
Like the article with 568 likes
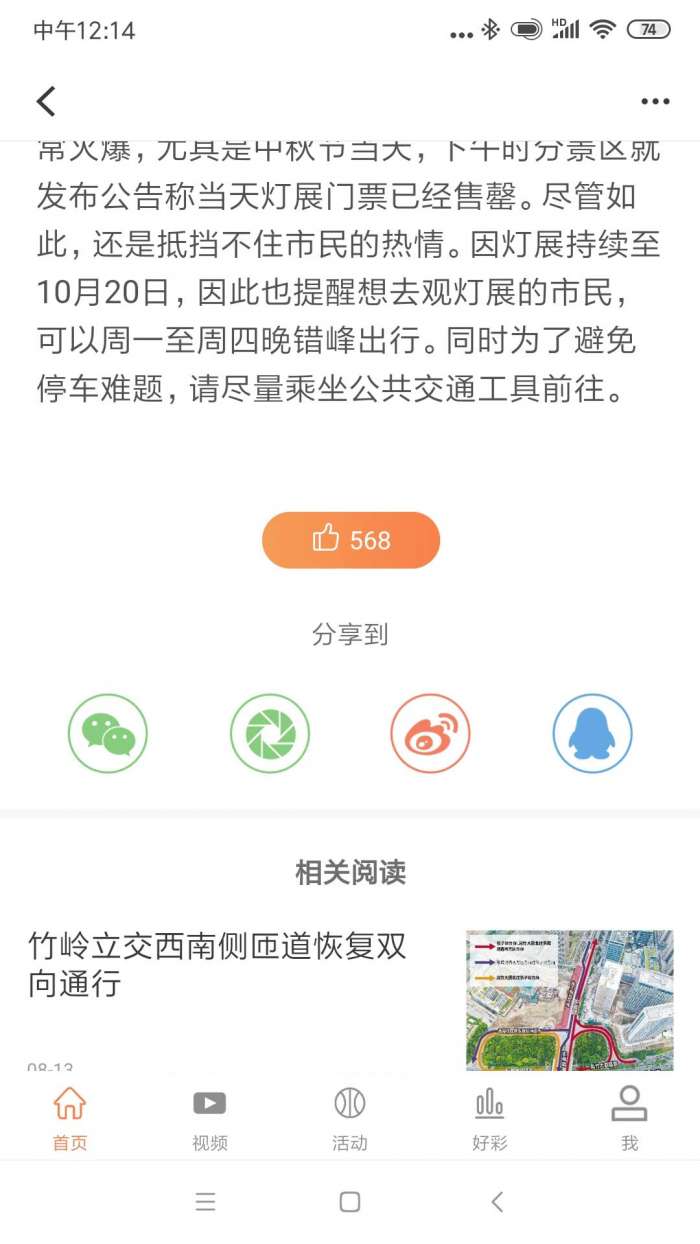coord(351,540)
